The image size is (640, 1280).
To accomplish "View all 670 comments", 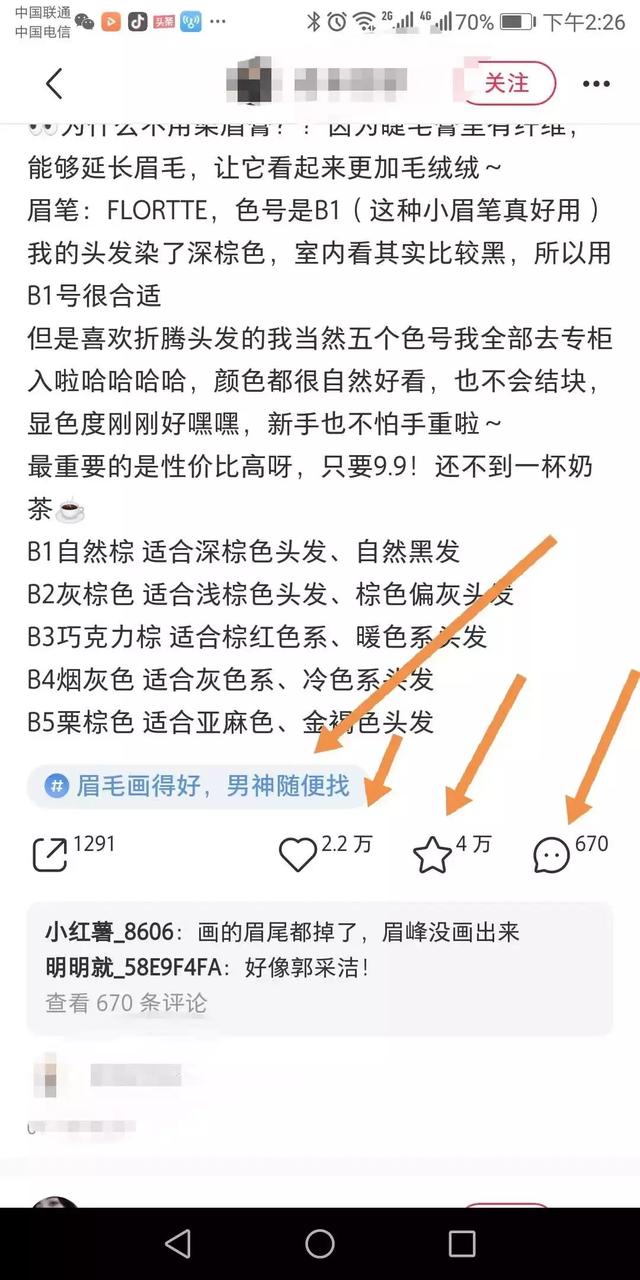I will click(x=126, y=1003).
